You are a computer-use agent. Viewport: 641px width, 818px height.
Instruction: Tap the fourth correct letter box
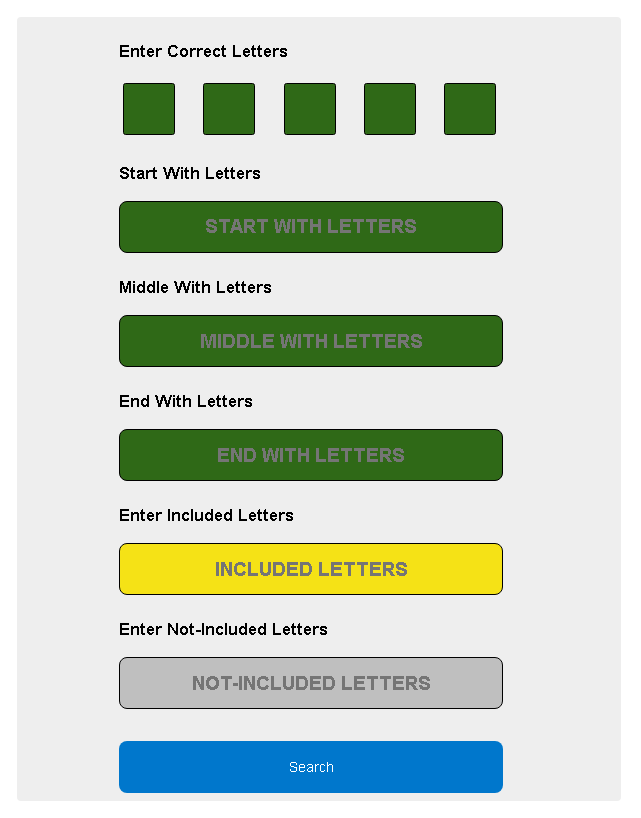[x=390, y=109]
